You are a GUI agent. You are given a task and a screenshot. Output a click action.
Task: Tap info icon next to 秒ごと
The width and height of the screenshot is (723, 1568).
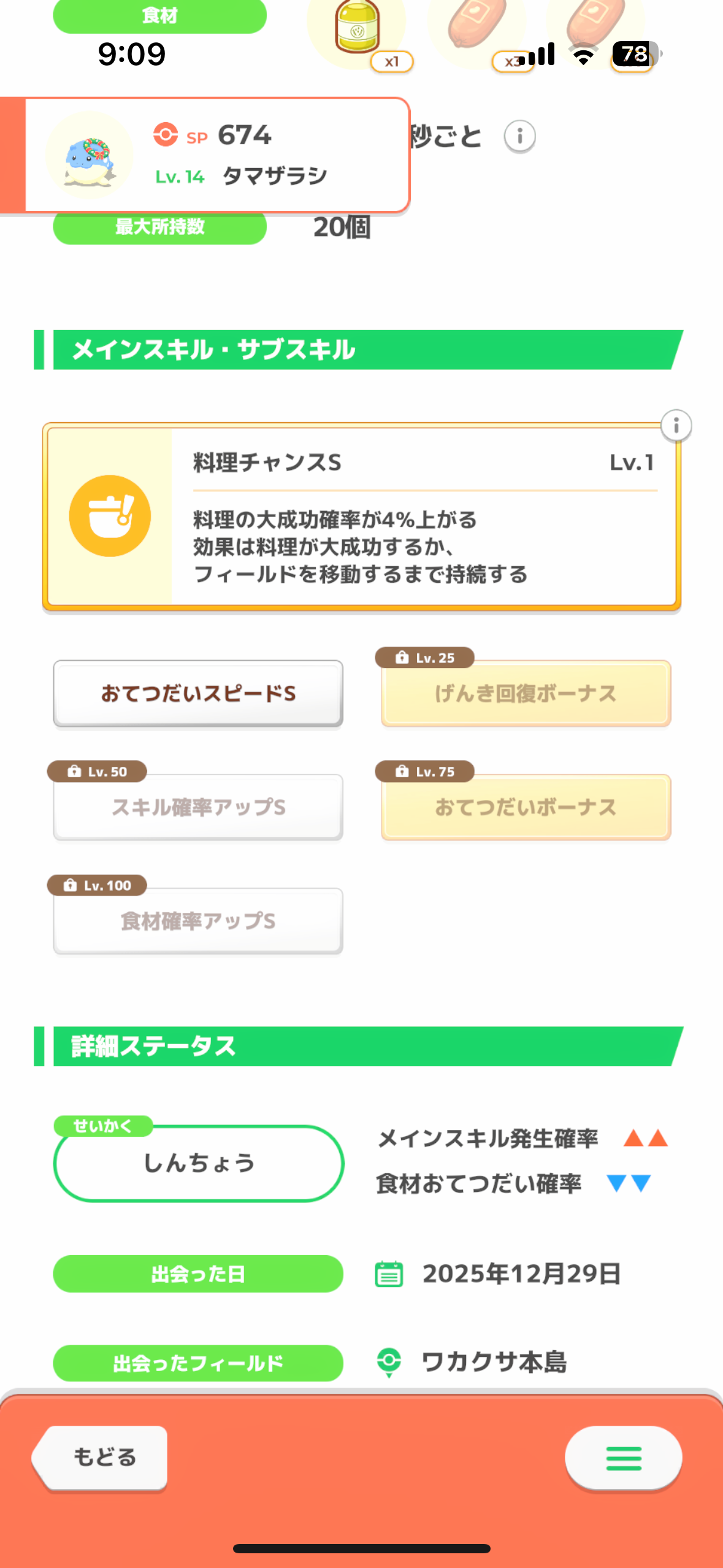519,136
